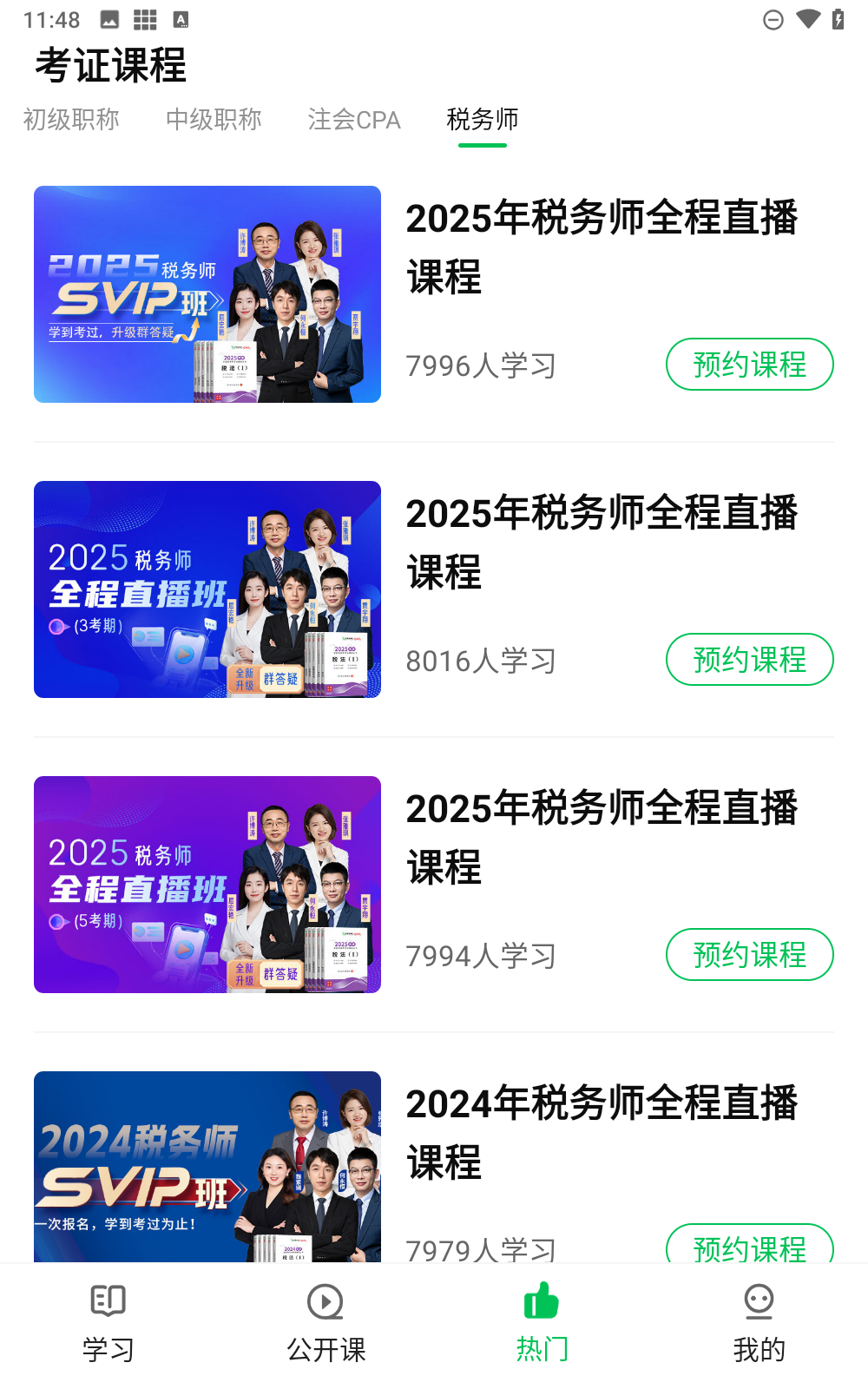Book the course with 8016人学习
This screenshot has height=1389, width=868.
749,660
